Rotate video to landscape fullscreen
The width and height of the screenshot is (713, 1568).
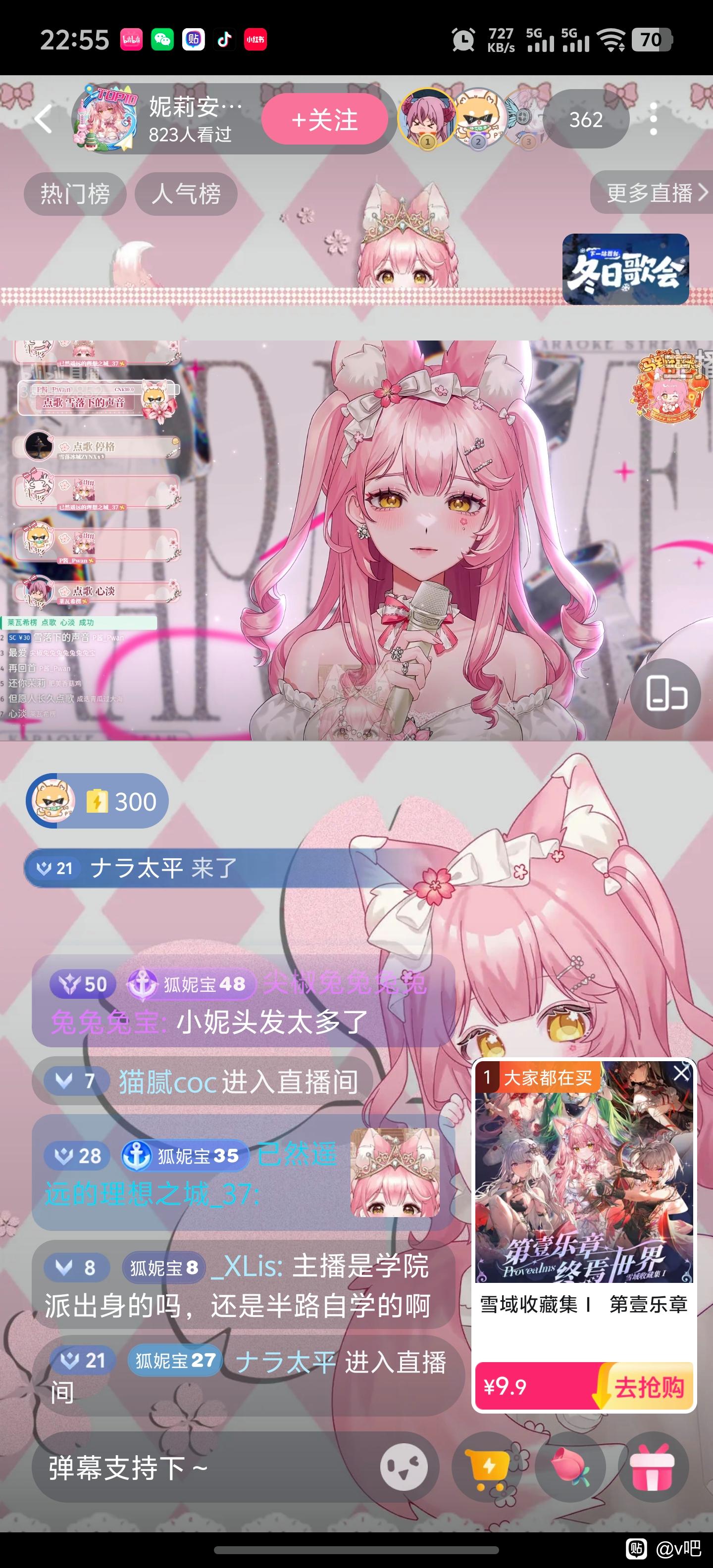[665, 693]
